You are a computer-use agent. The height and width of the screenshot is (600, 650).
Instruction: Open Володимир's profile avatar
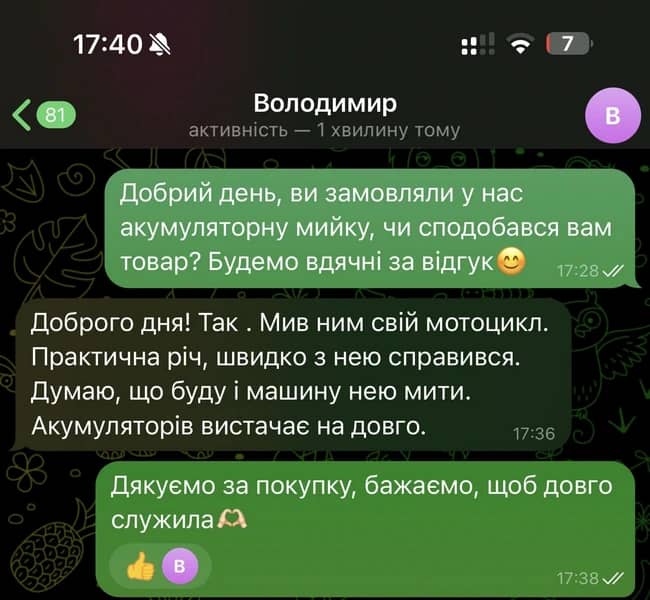(612, 116)
